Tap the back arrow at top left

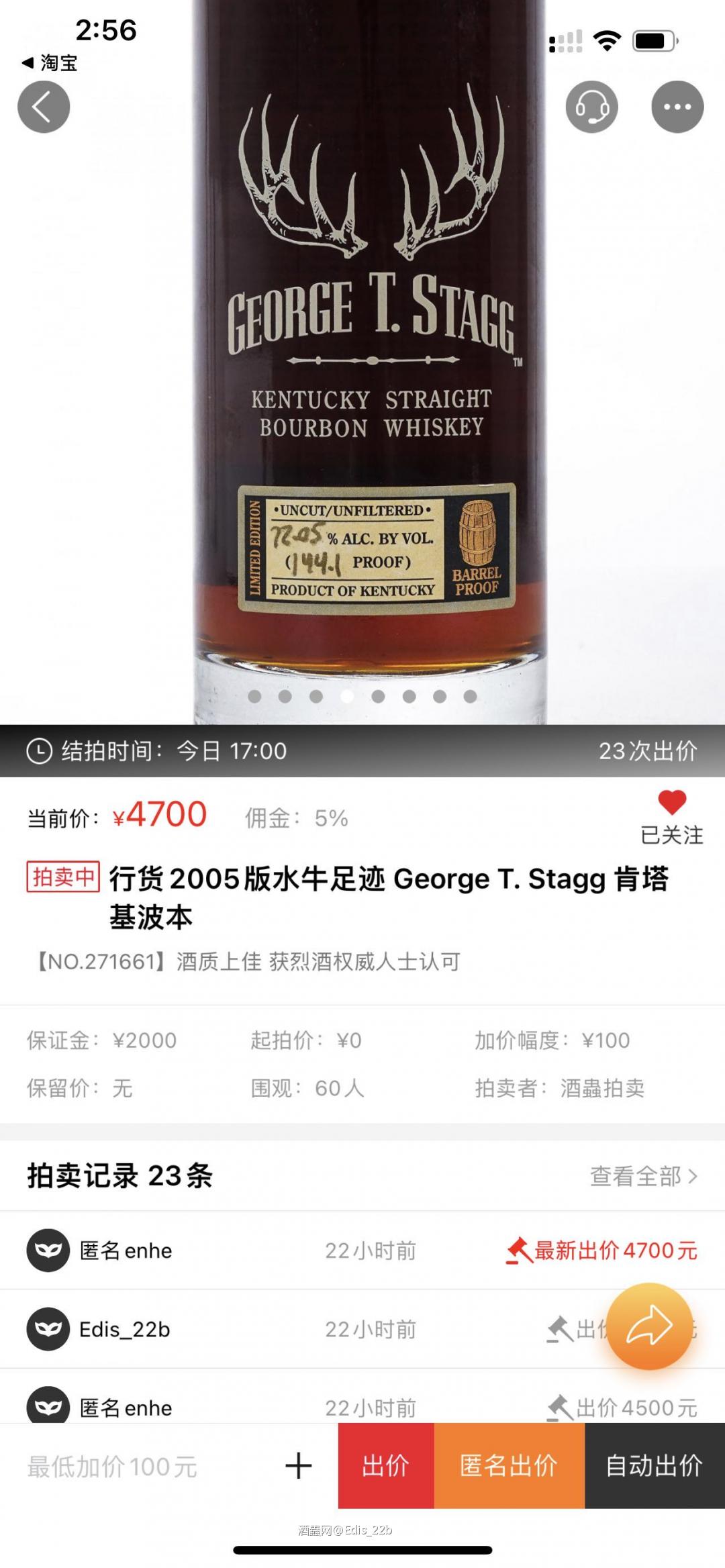[43, 106]
